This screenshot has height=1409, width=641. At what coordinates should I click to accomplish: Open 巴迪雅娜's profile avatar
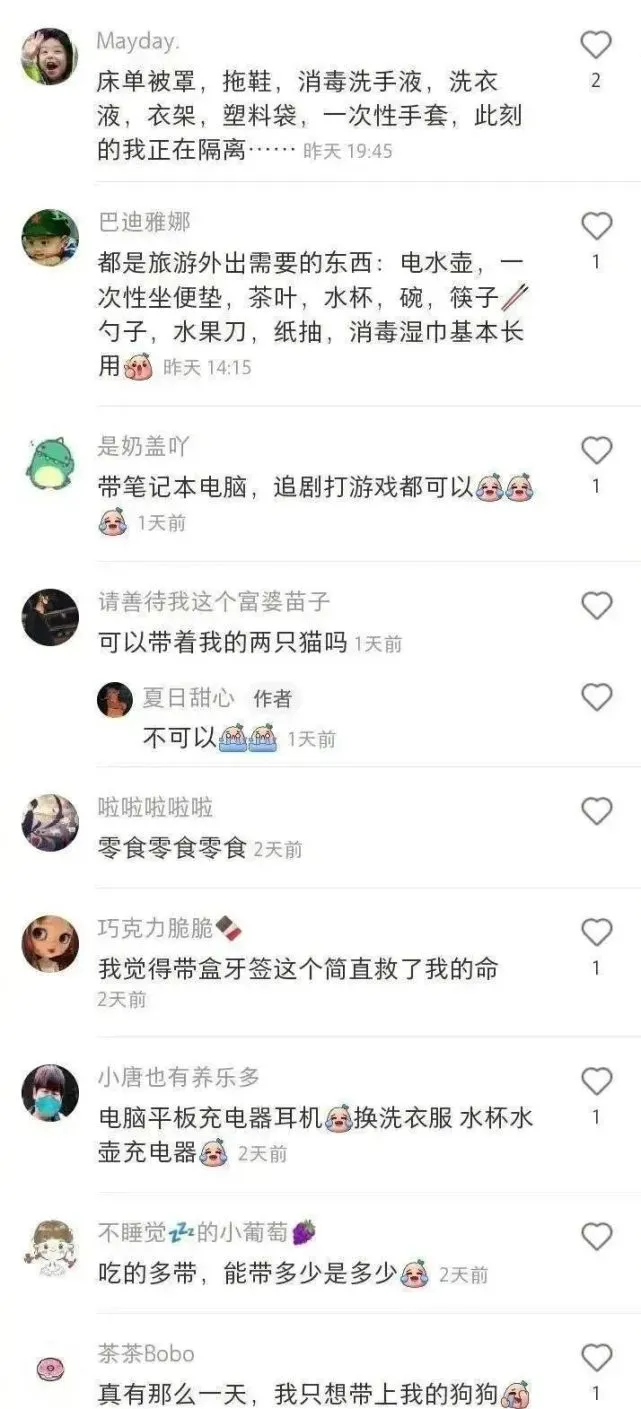click(x=50, y=238)
